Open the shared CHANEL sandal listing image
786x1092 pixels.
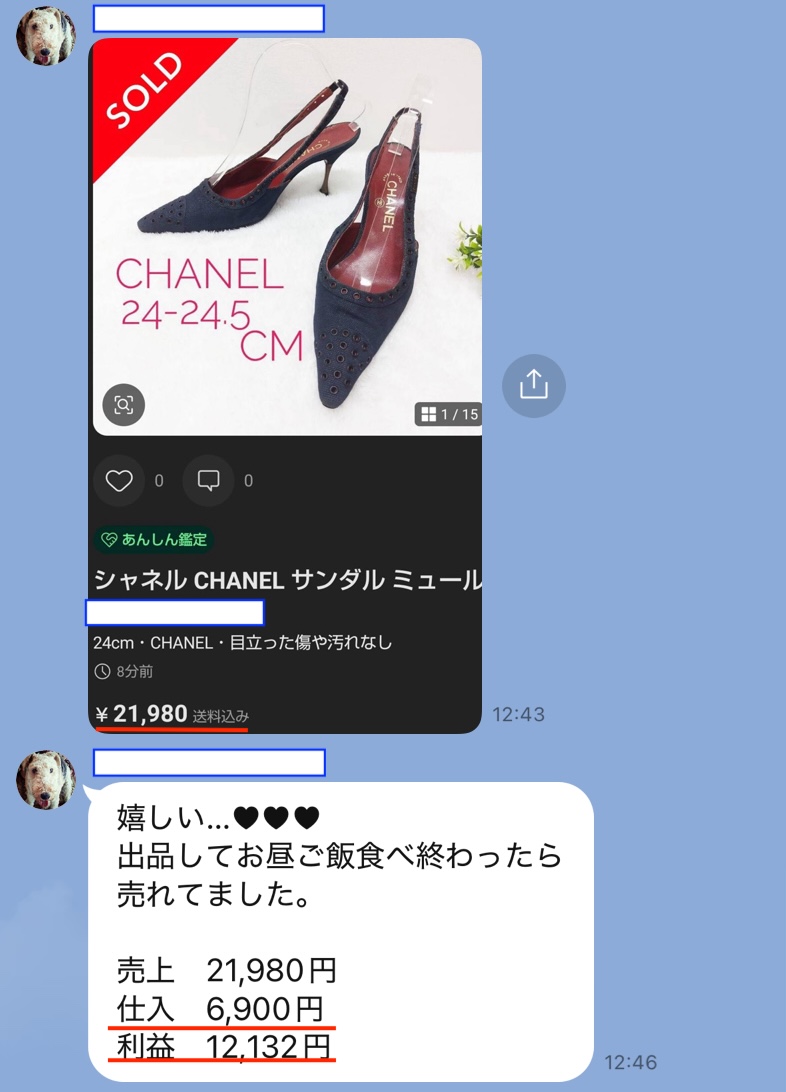(287, 237)
